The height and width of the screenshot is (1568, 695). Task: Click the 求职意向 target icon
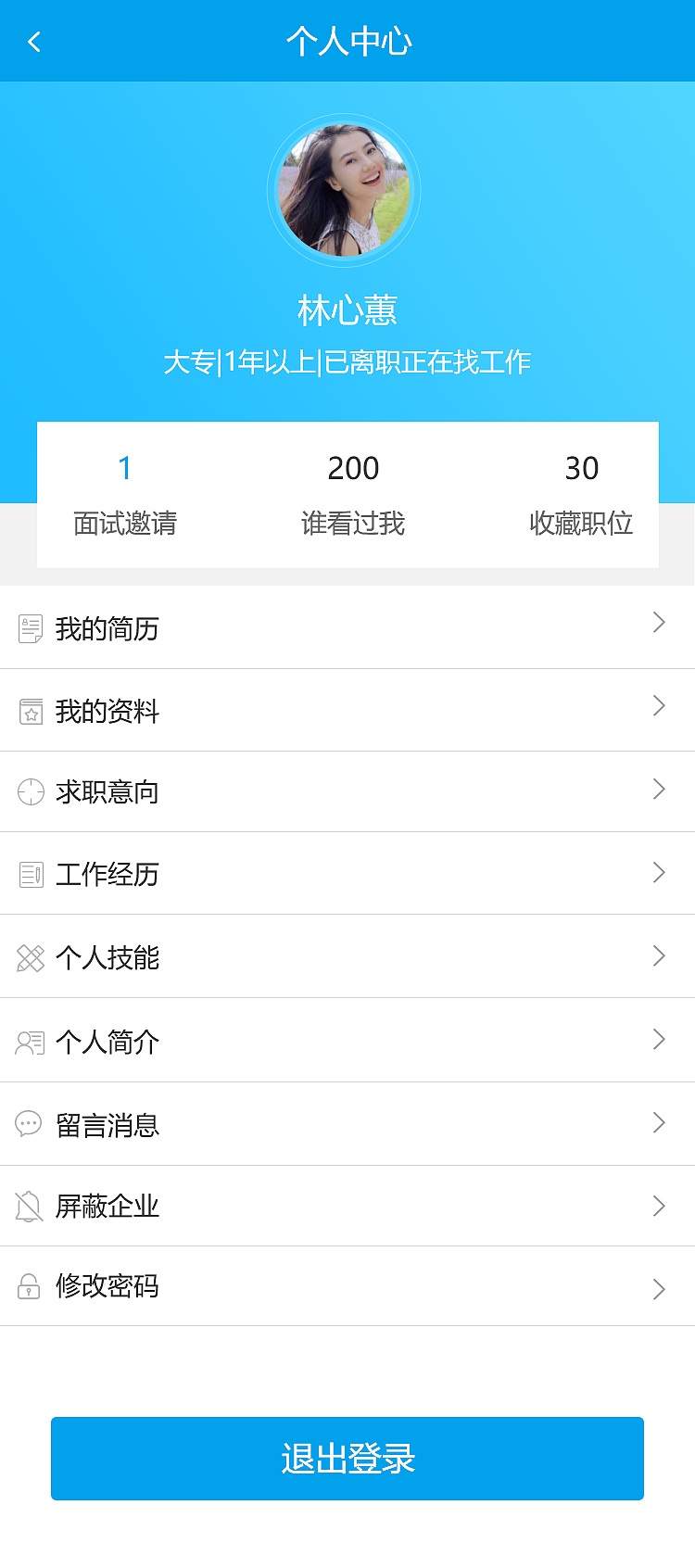(x=31, y=792)
